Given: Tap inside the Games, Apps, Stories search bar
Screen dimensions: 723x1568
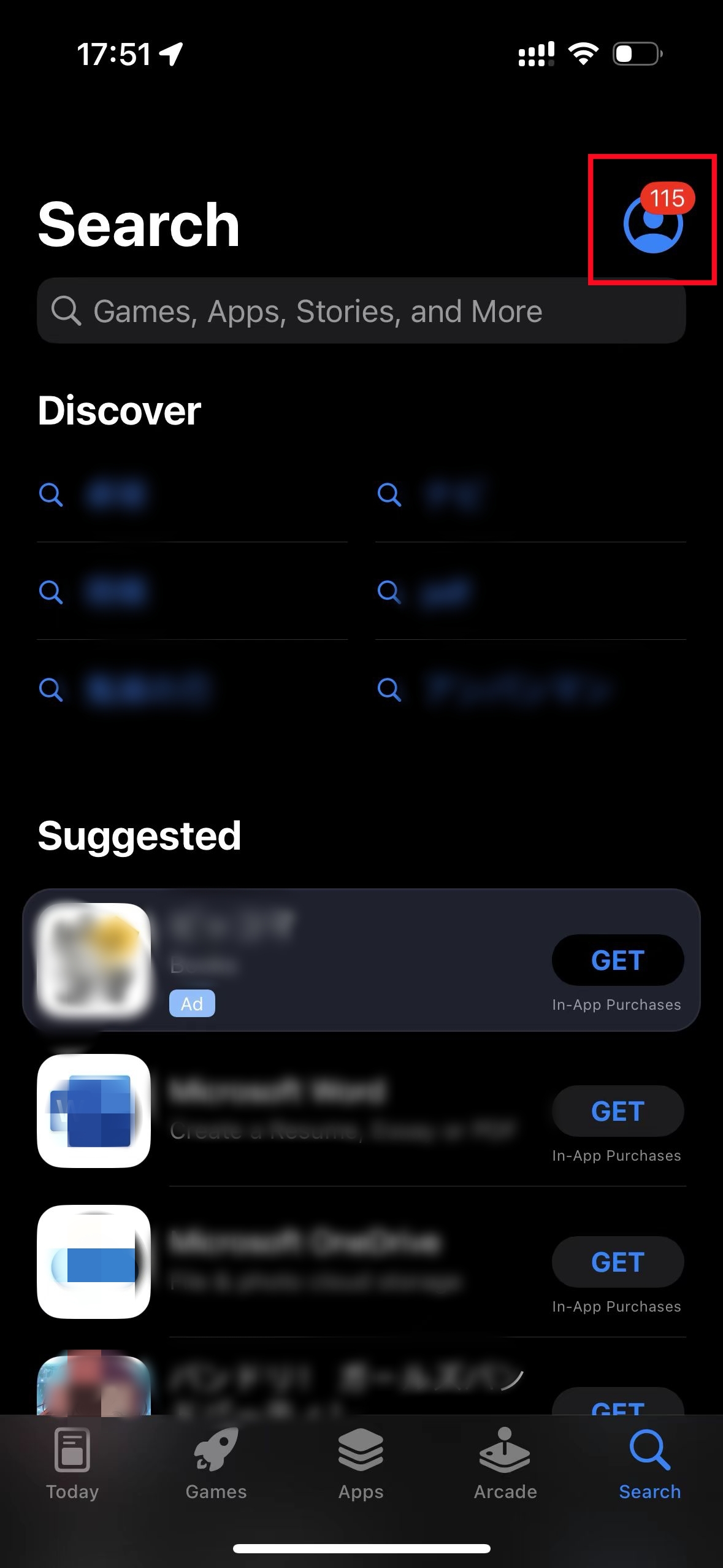Looking at the screenshot, I should pos(362,311).
